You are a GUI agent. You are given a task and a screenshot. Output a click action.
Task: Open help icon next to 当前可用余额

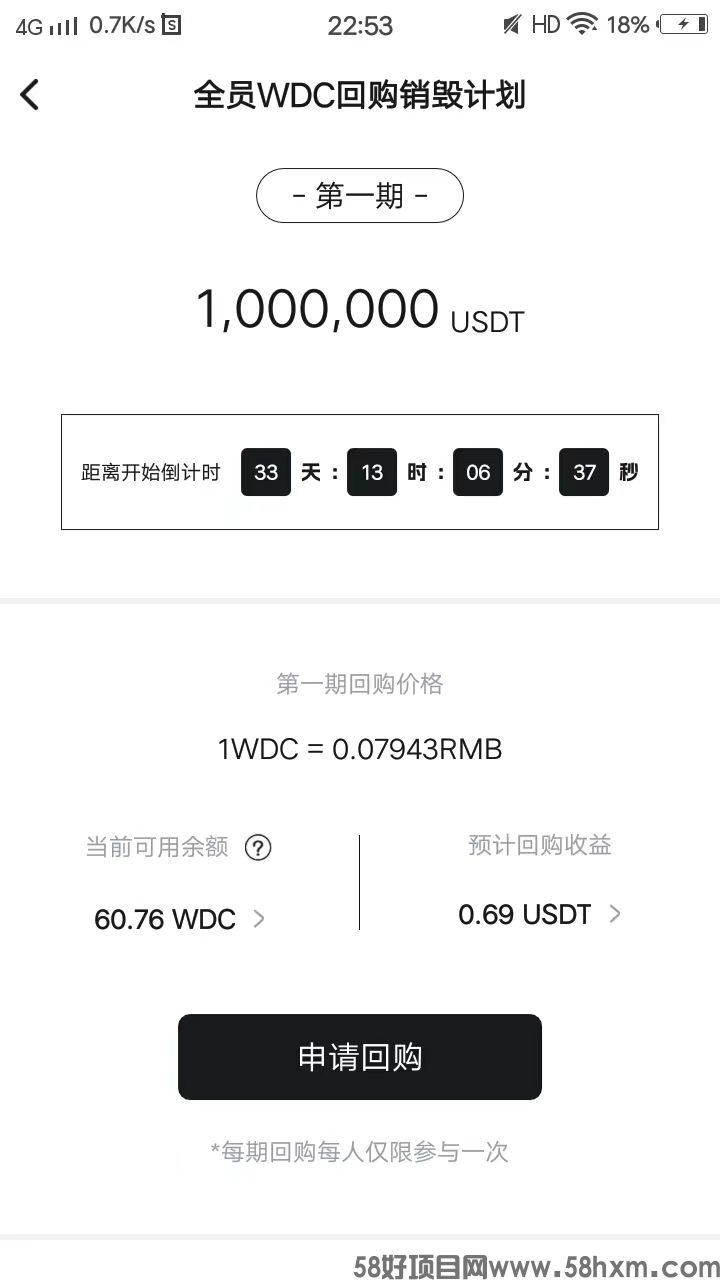[x=258, y=848]
